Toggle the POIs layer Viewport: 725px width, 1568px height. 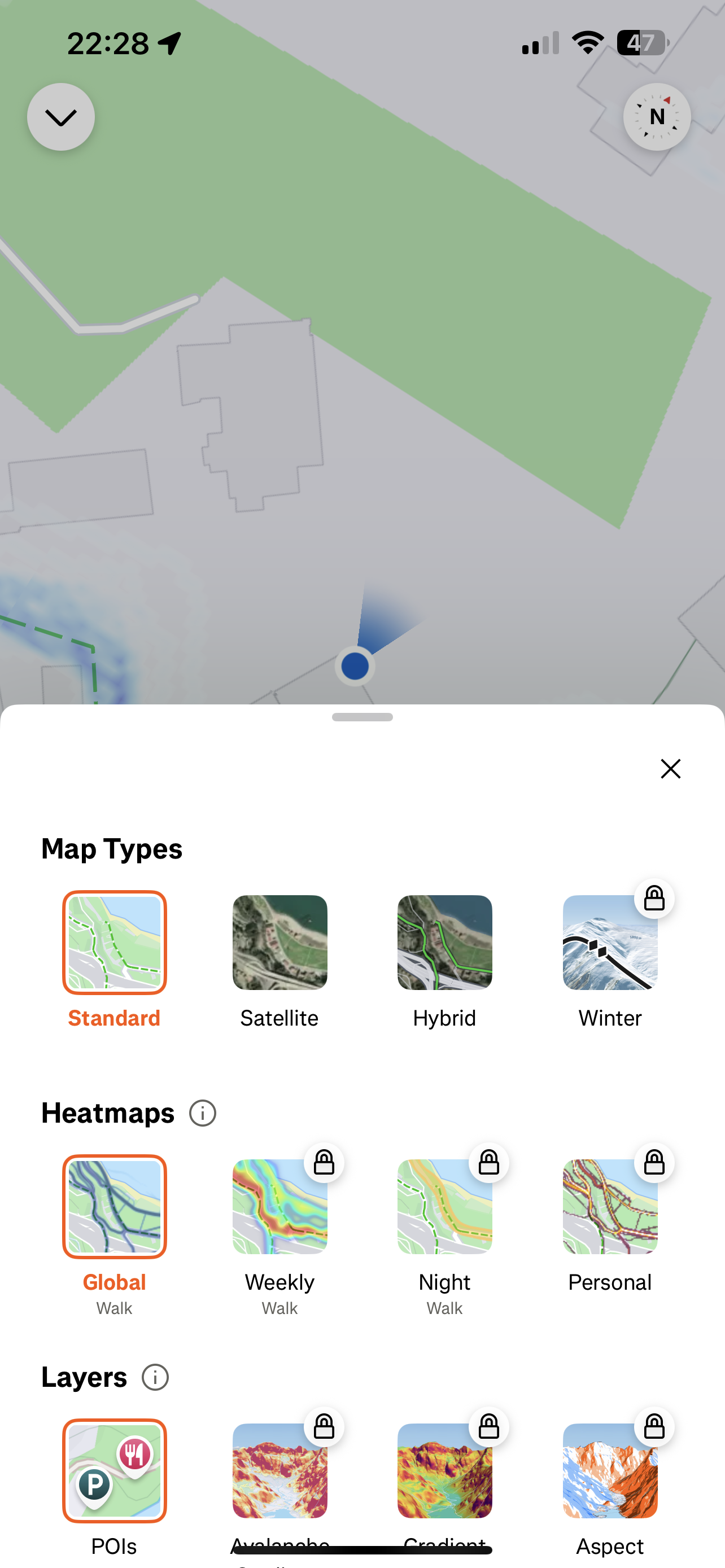pos(115,1471)
